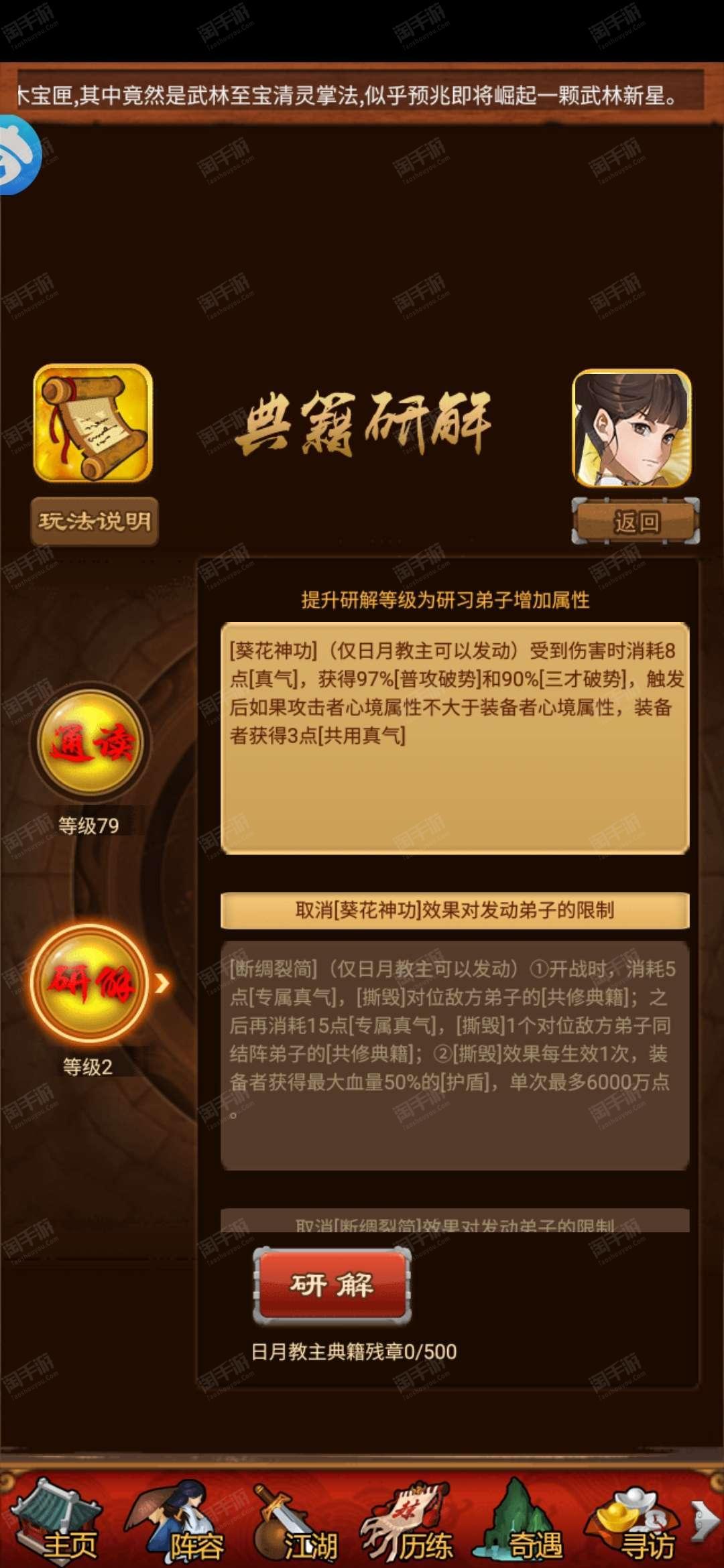Select the 研解 round button on the left

90,982
